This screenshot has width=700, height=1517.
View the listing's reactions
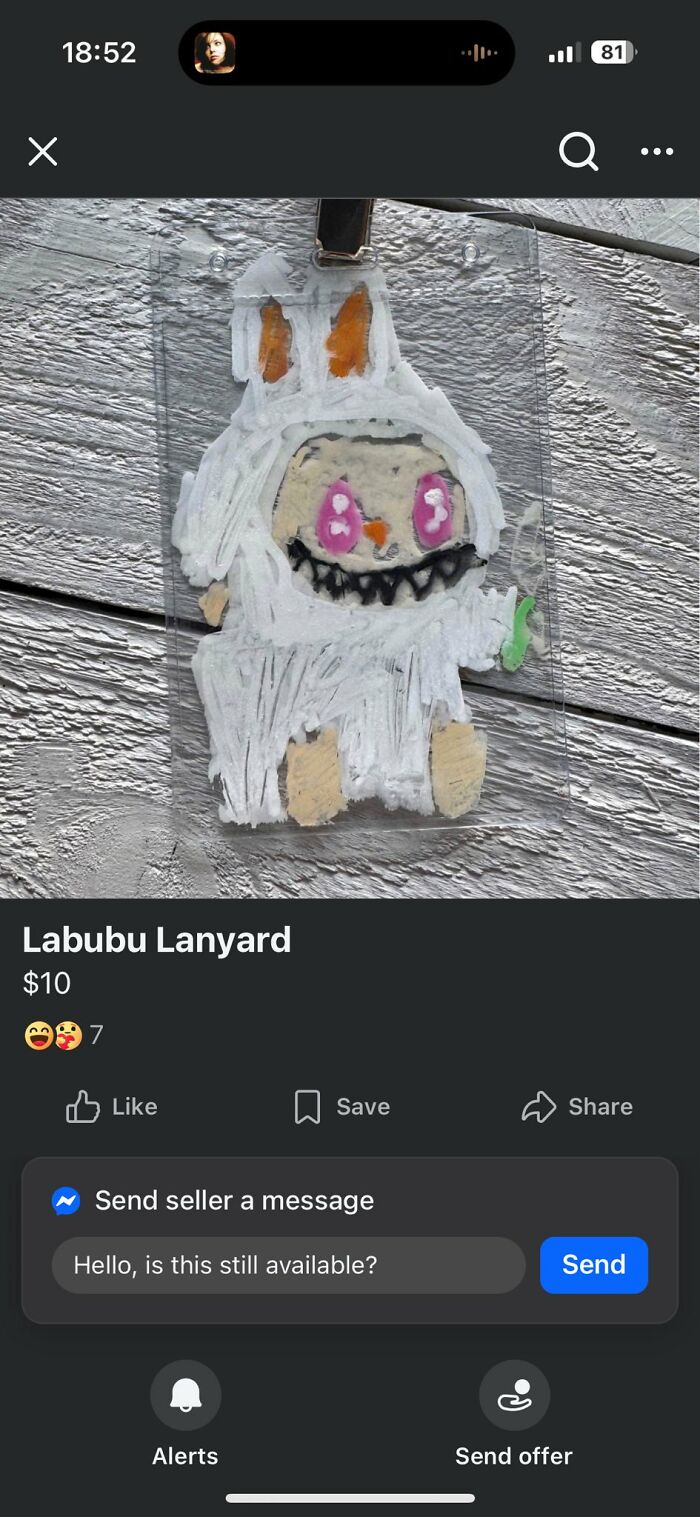point(62,1035)
